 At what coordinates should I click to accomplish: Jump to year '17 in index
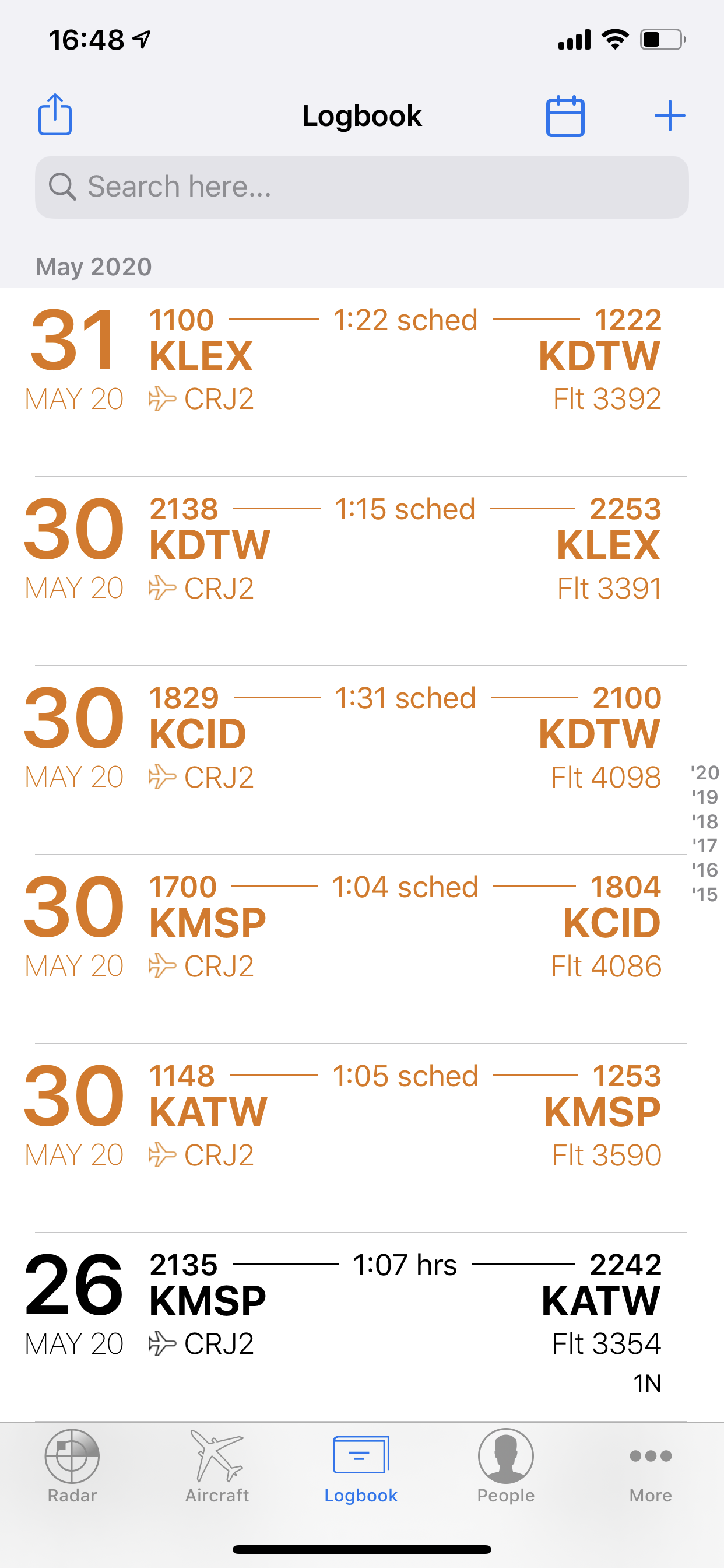coord(705,845)
